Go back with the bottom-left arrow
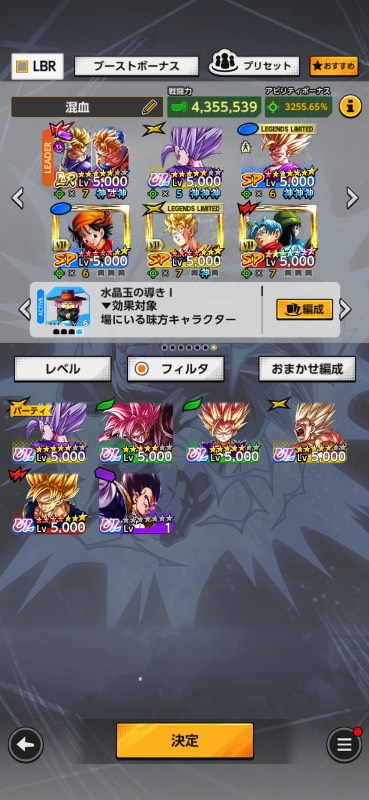This screenshot has height=800, width=369. tap(26, 745)
